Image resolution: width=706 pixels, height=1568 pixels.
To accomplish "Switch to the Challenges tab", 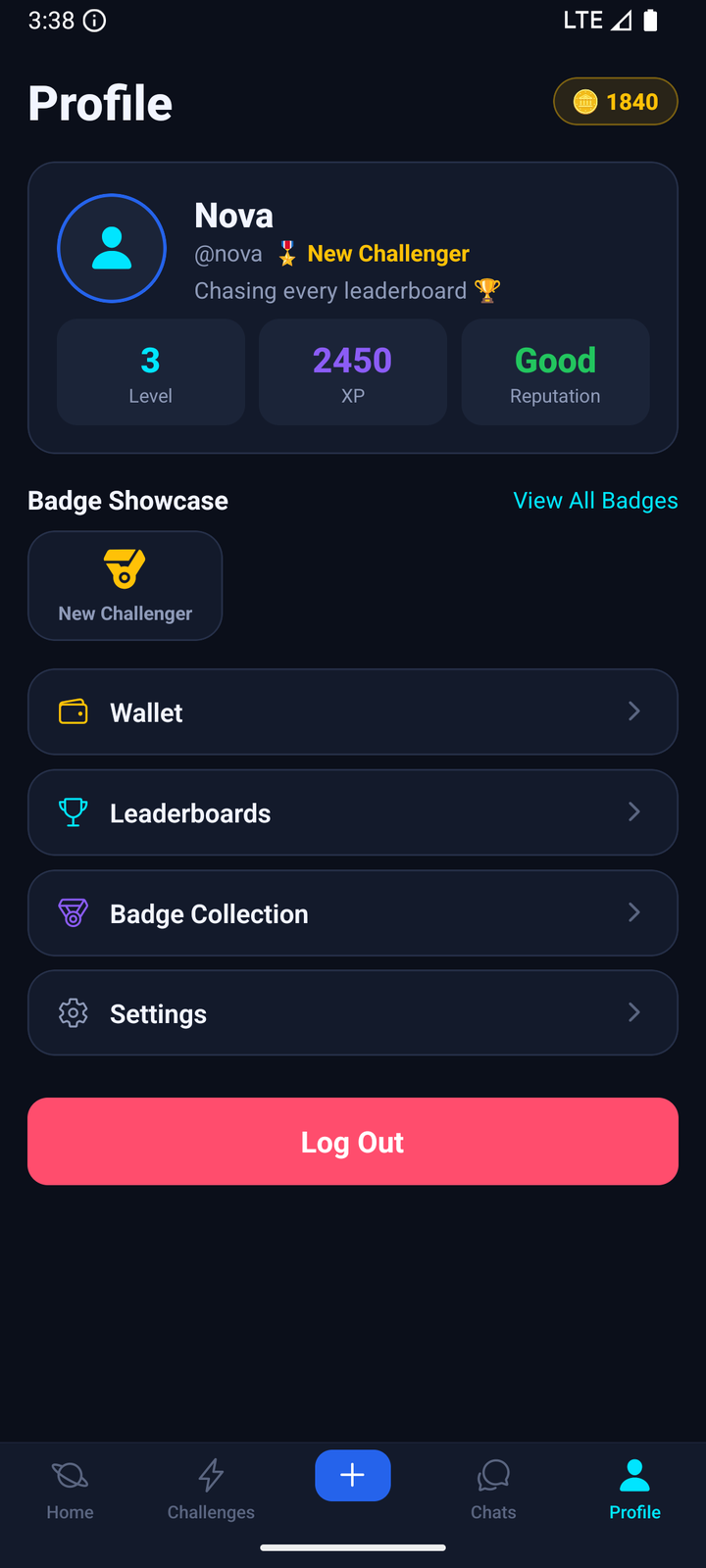I will (x=211, y=1490).
